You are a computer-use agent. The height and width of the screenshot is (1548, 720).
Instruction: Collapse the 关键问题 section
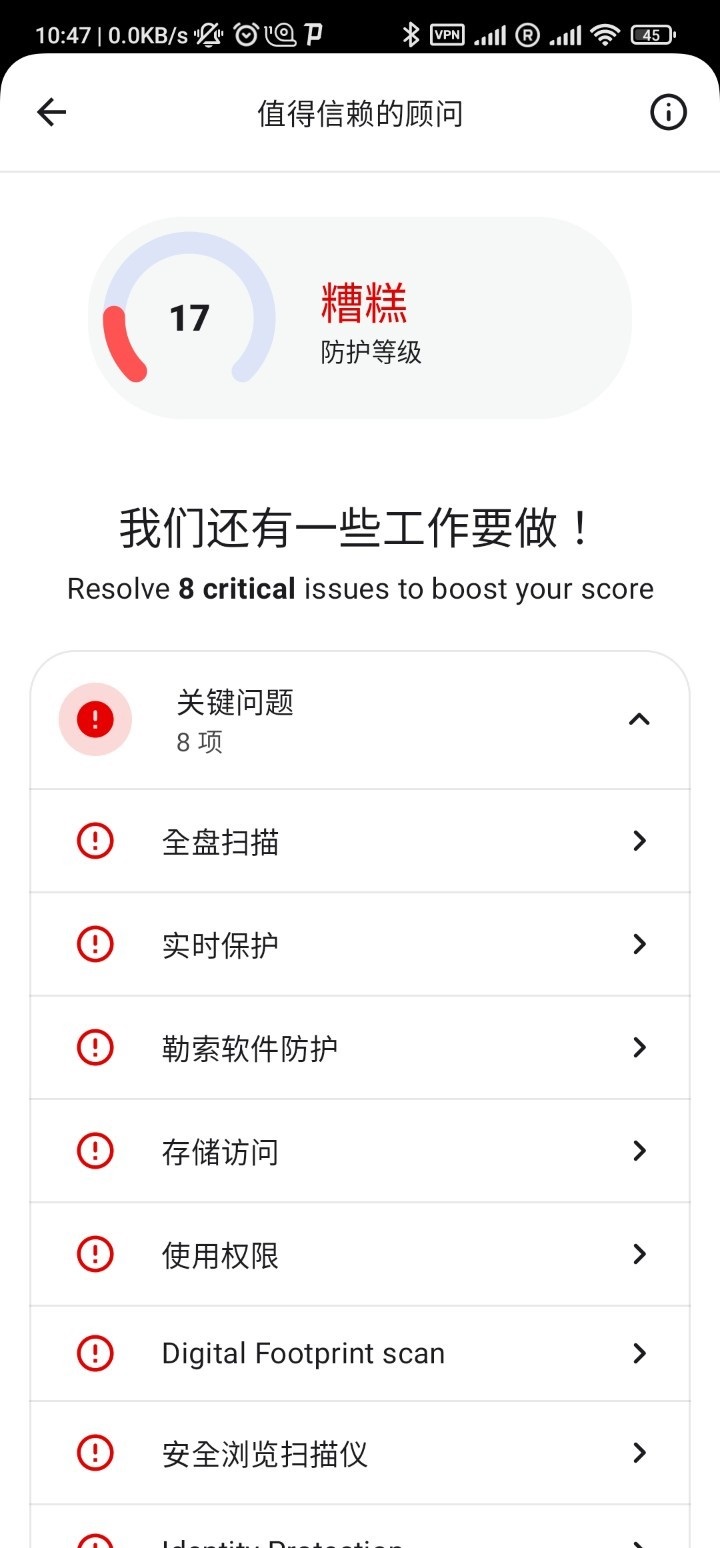[639, 719]
